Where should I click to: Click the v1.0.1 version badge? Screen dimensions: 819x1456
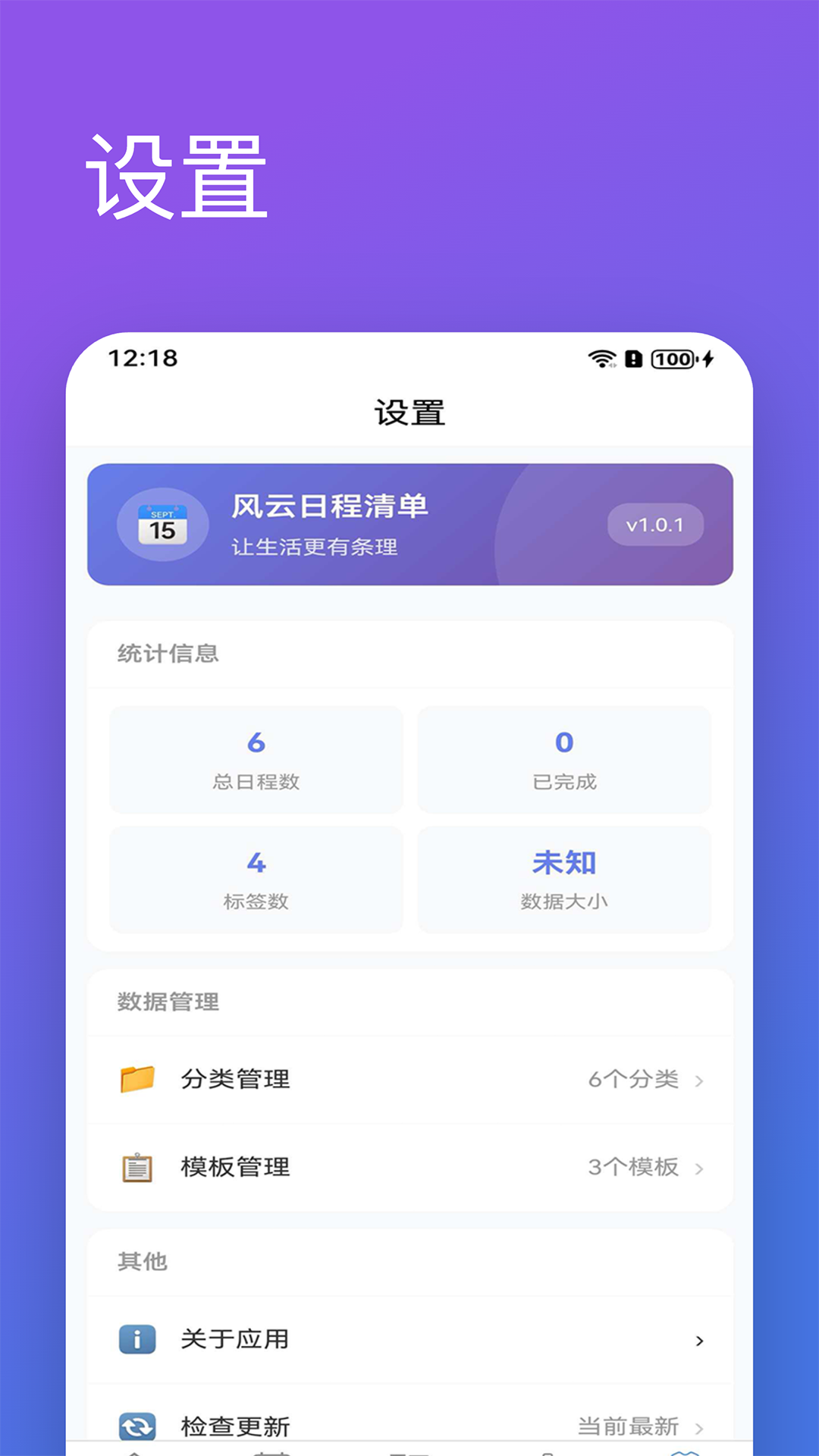[654, 524]
